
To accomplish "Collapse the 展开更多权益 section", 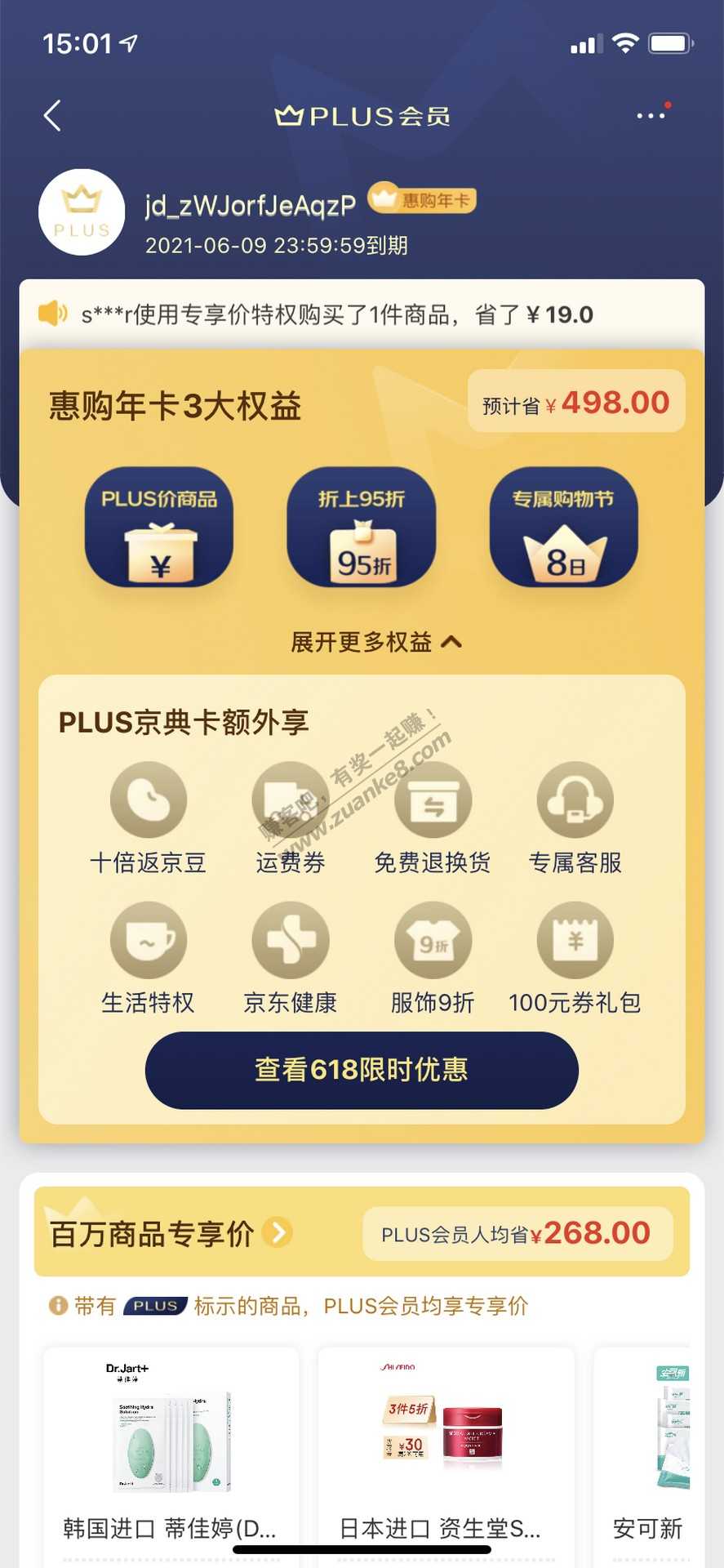I will (376, 642).
